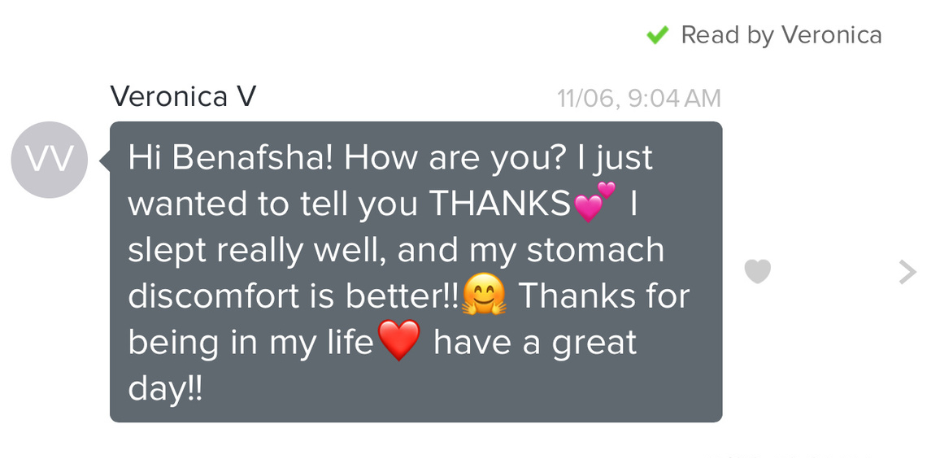Tap the chevron next to Veronica's message
The height and width of the screenshot is (458, 940).
tap(907, 271)
